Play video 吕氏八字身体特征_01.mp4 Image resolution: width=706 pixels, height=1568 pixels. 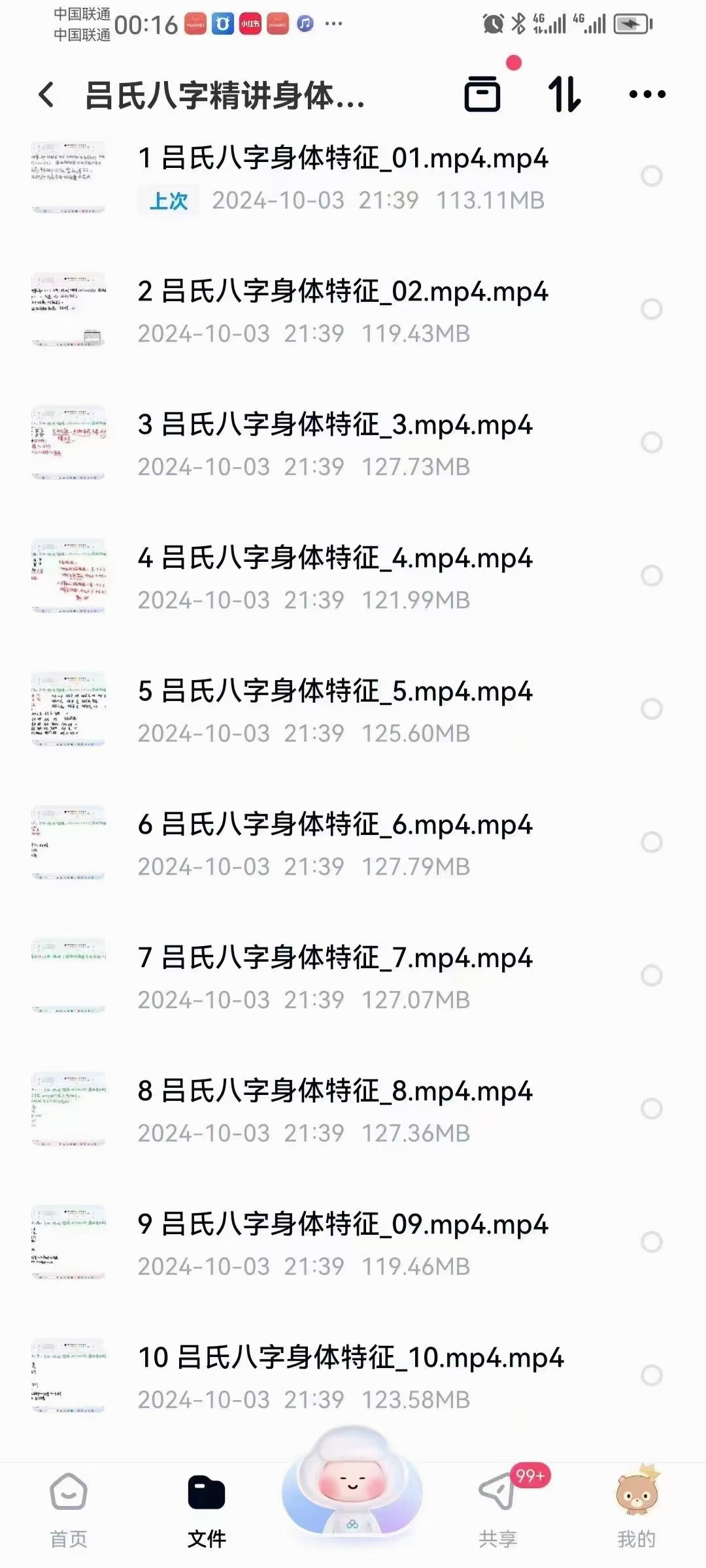pos(343,159)
